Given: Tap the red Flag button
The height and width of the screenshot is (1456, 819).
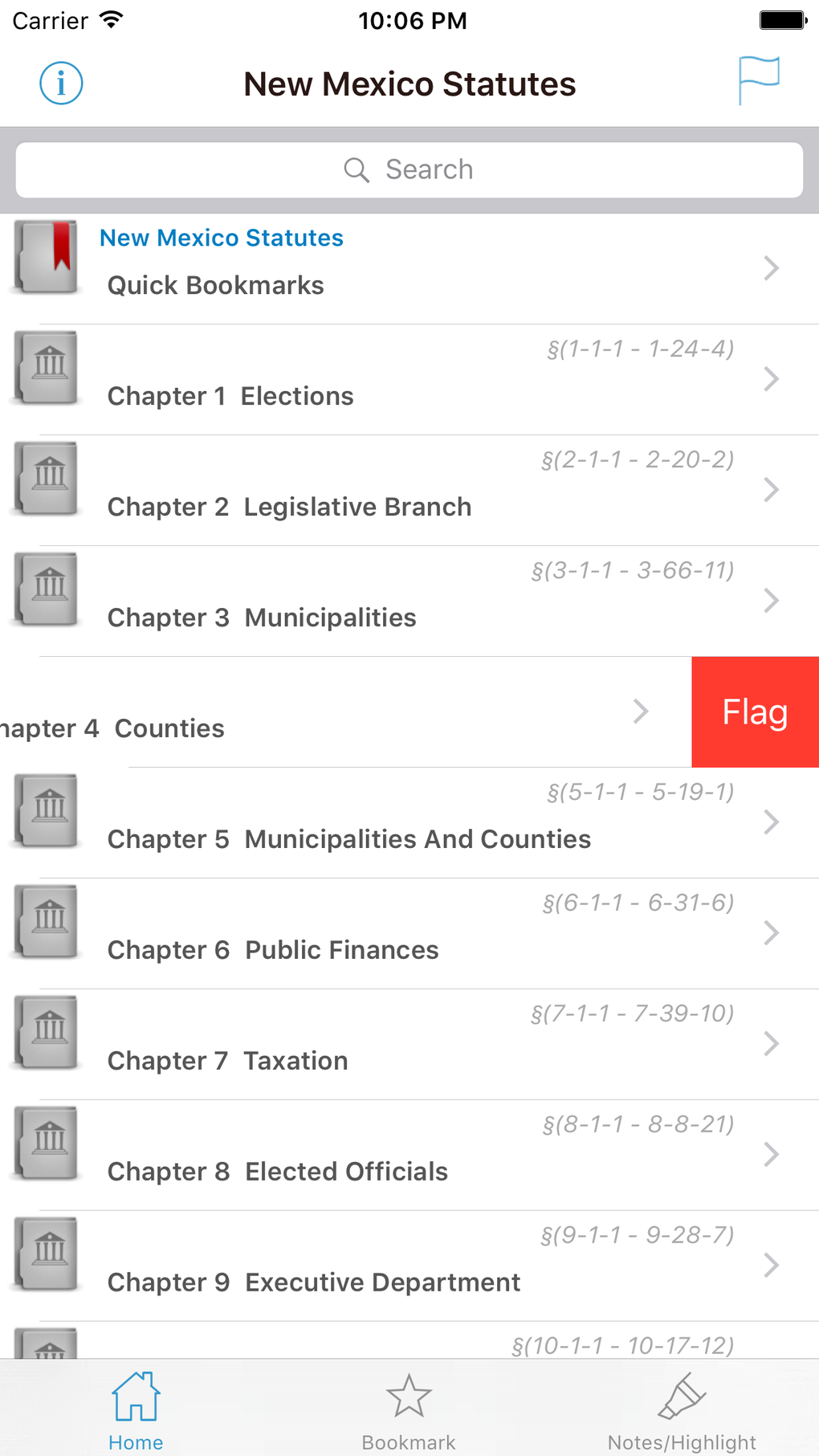Looking at the screenshot, I should pyautogui.click(x=755, y=712).
